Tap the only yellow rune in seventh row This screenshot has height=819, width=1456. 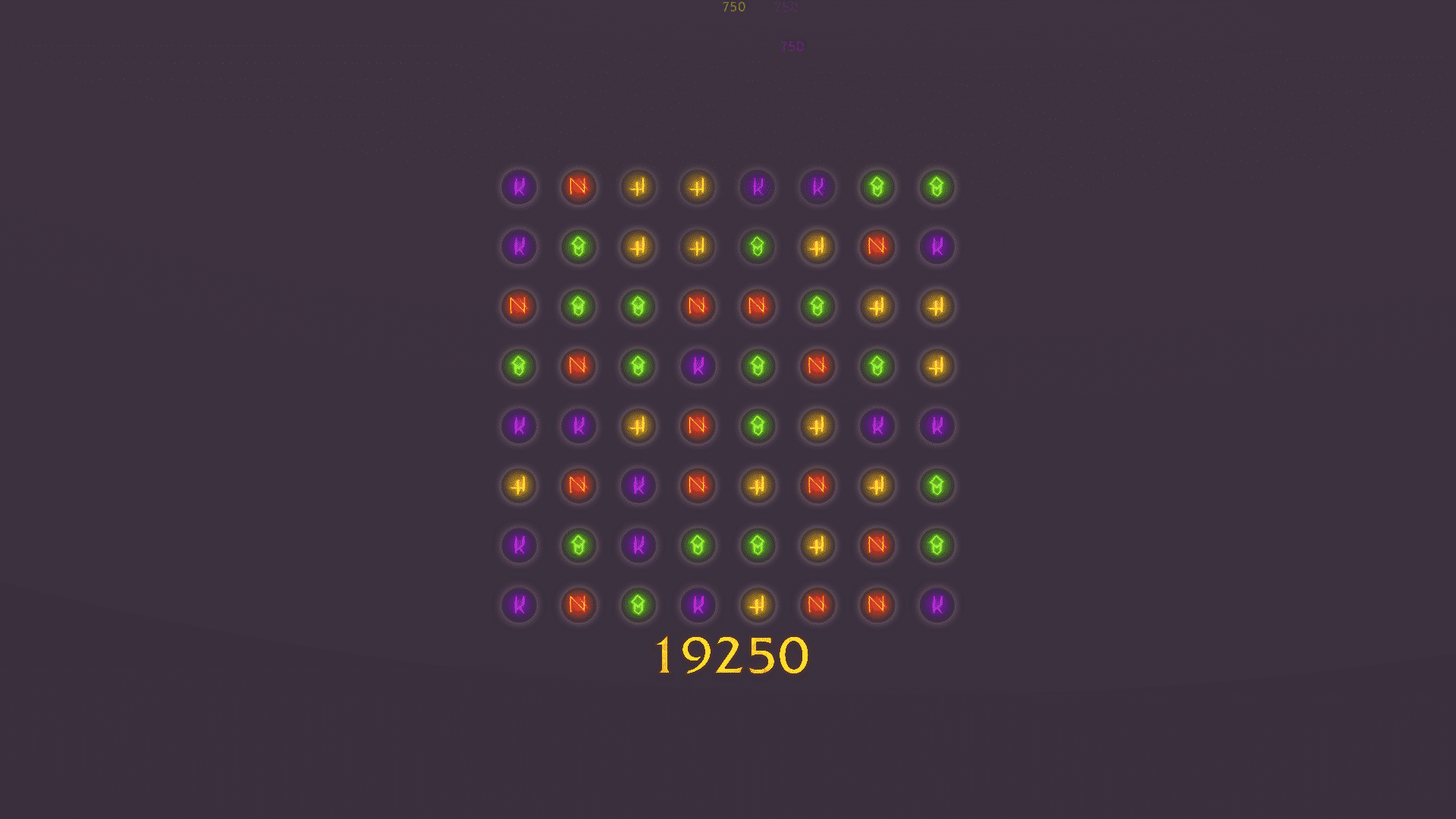[x=817, y=545]
